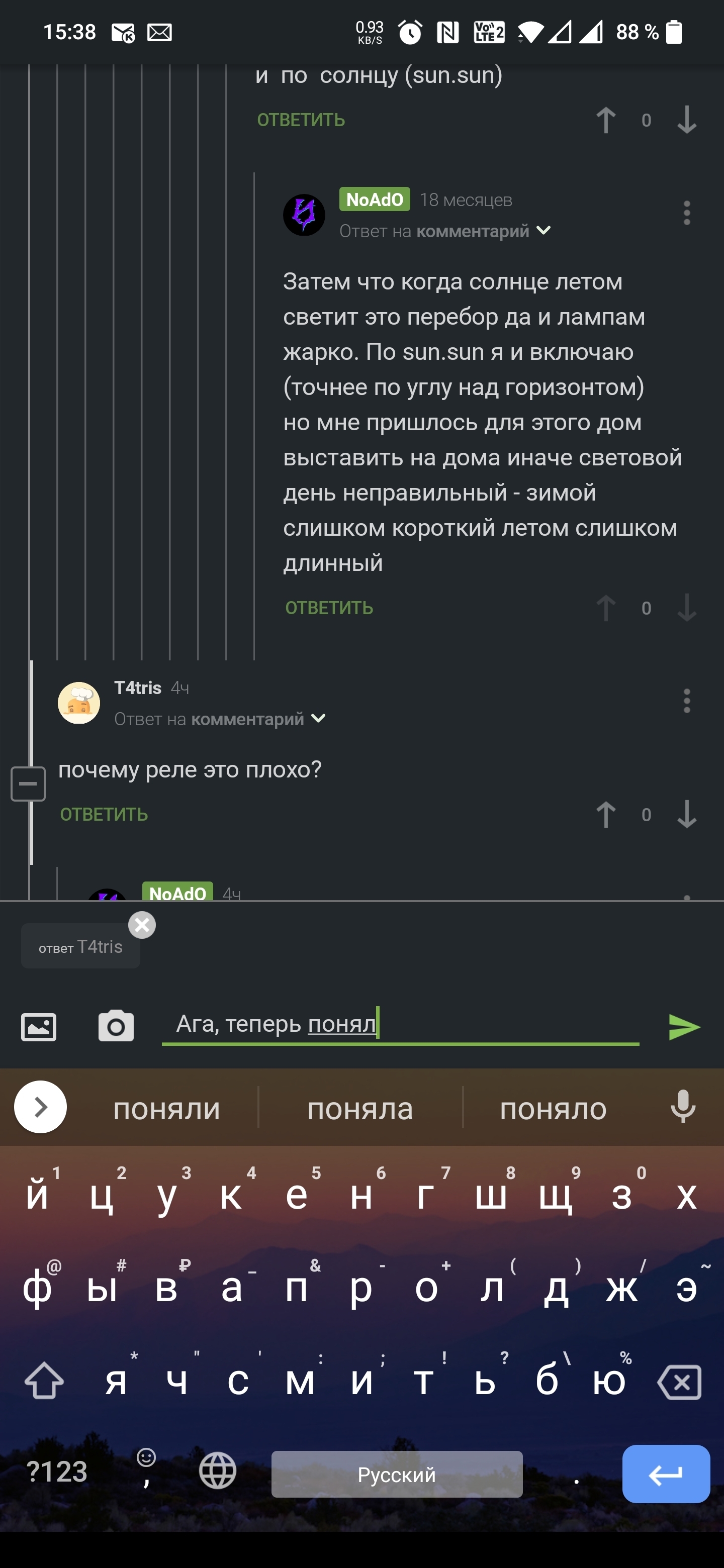Start voice input with the microphone
This screenshot has width=724, height=1568.
pos(683,1107)
